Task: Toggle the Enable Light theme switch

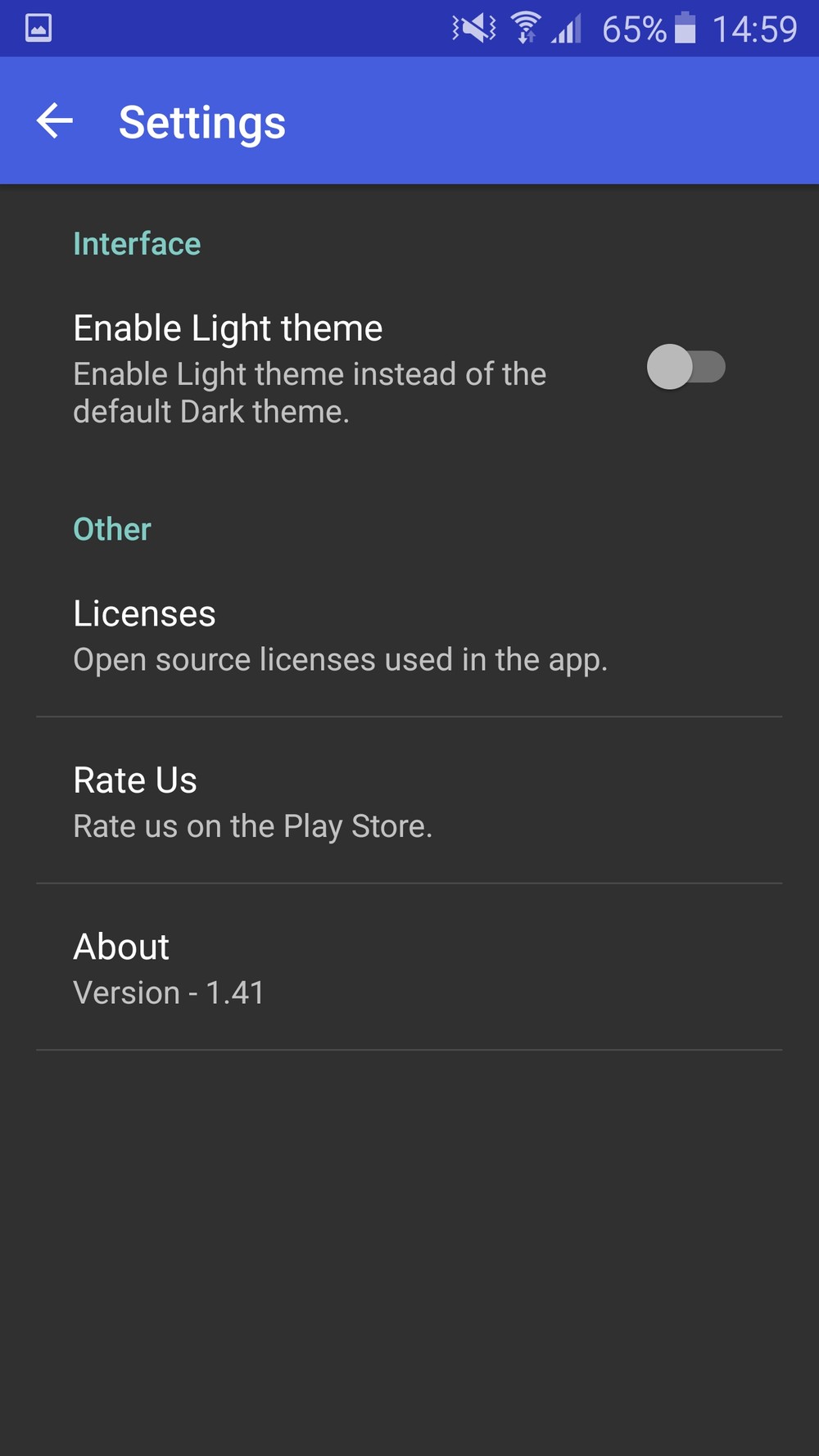Action: coord(686,367)
